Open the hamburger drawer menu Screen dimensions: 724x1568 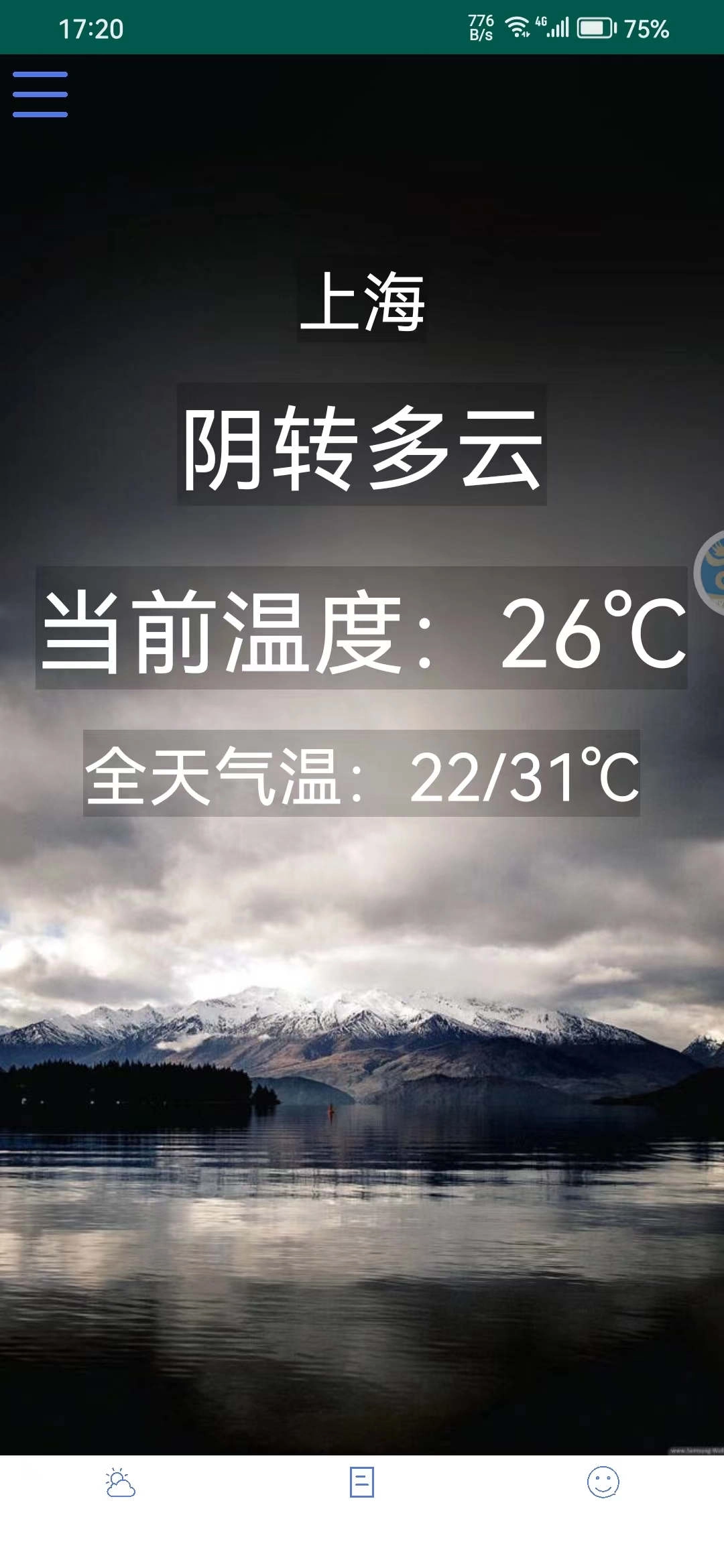40,94
